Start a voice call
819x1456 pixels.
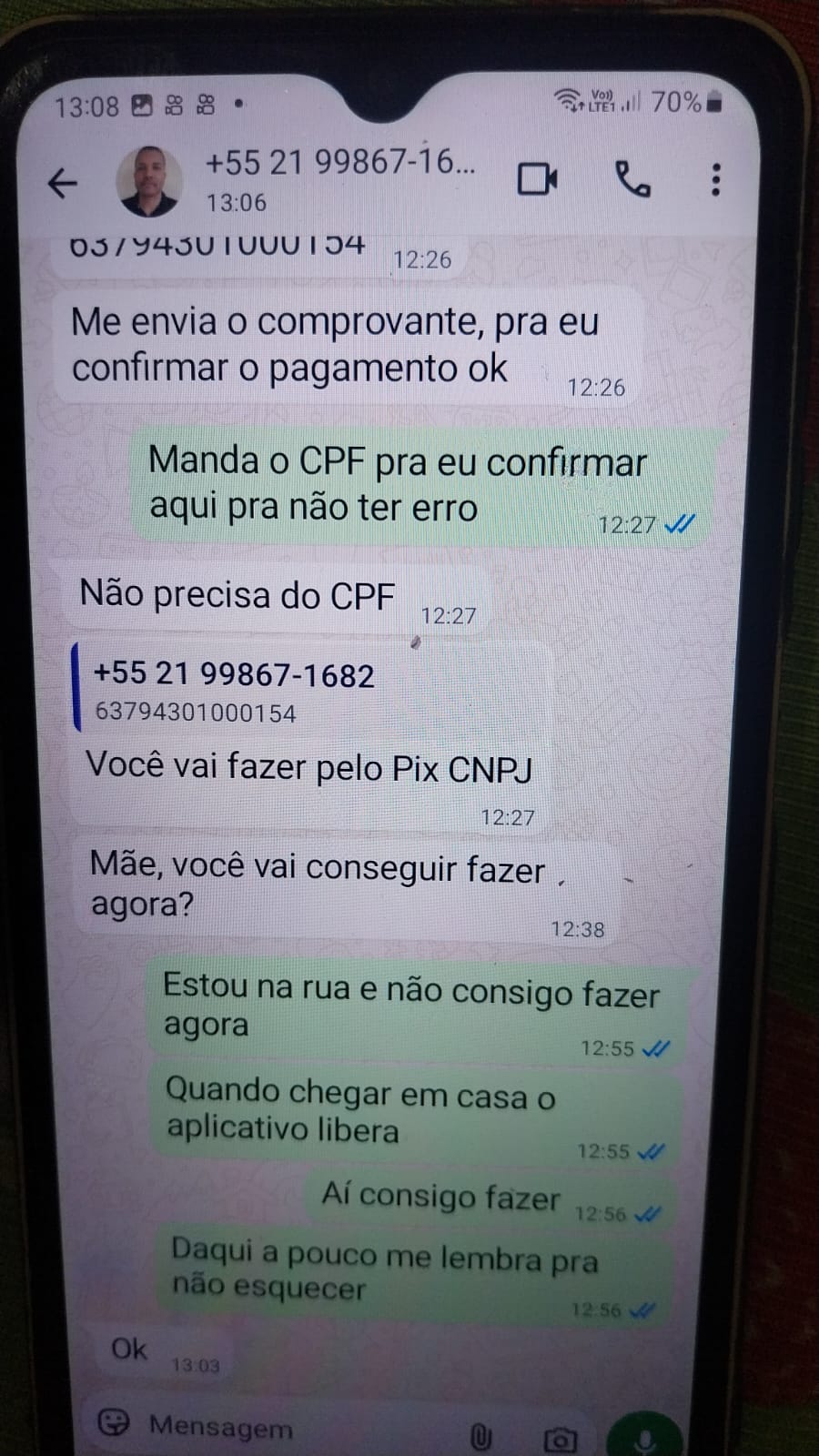(x=632, y=179)
